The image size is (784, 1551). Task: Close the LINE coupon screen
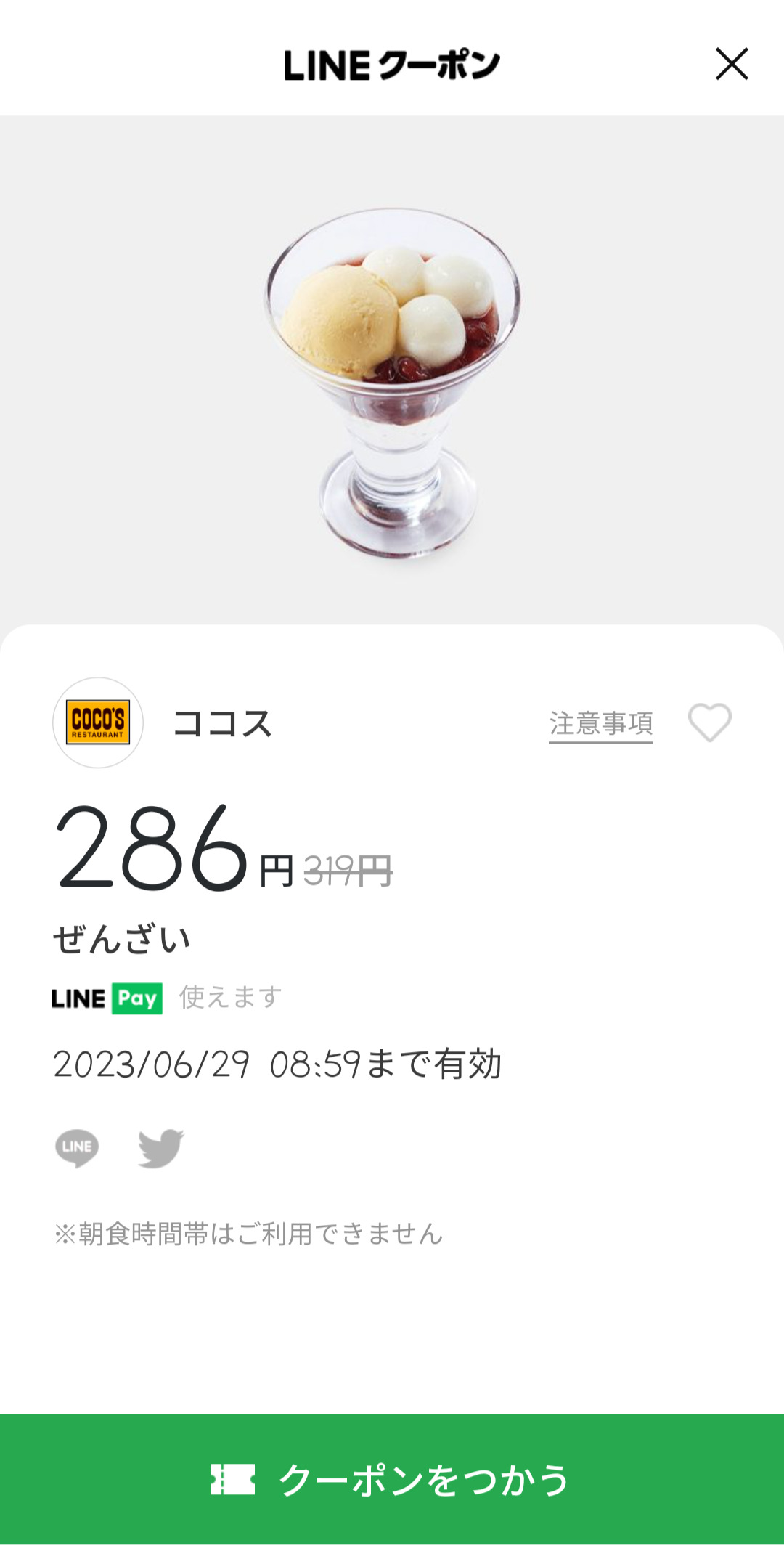click(731, 64)
